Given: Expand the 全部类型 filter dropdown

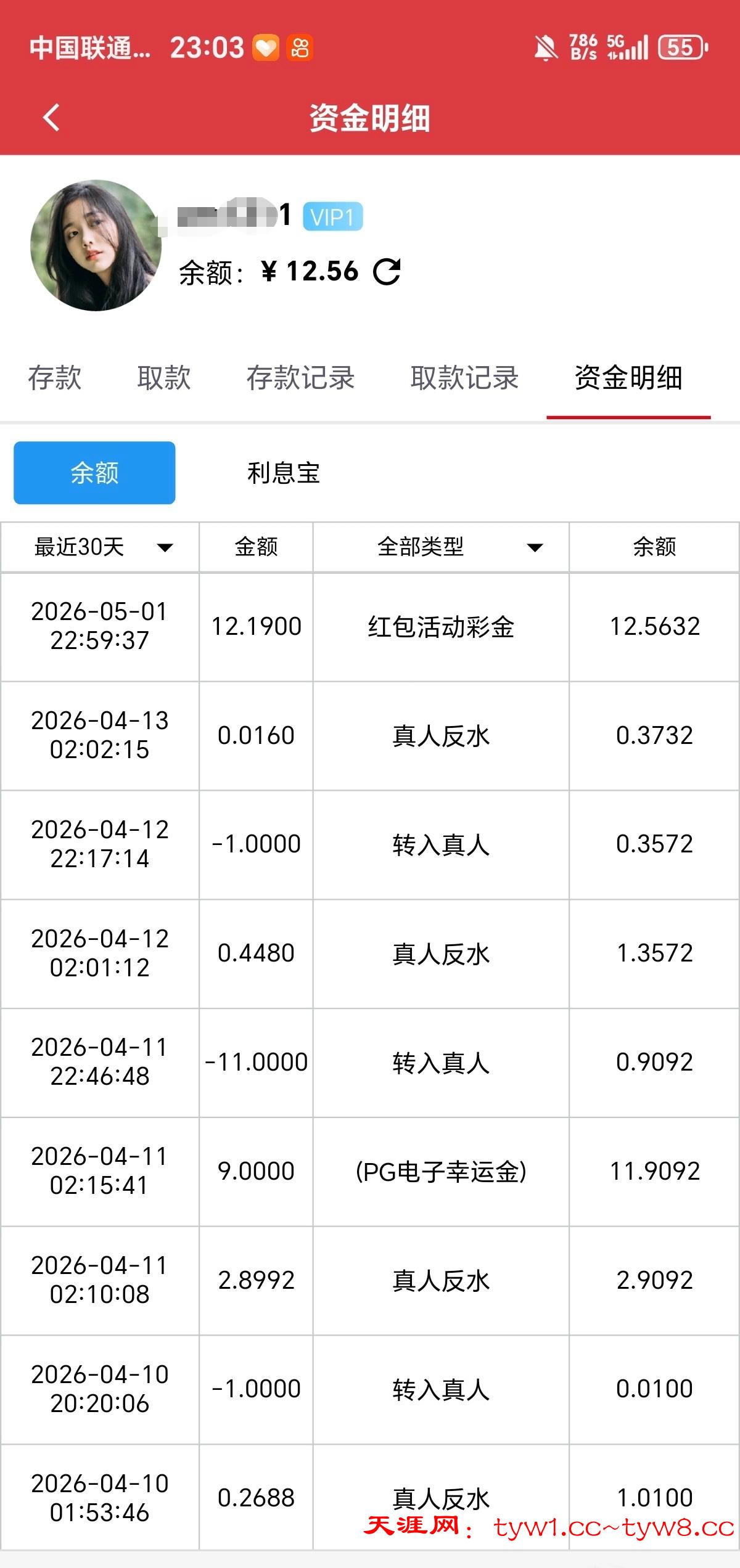Looking at the screenshot, I should tap(441, 547).
